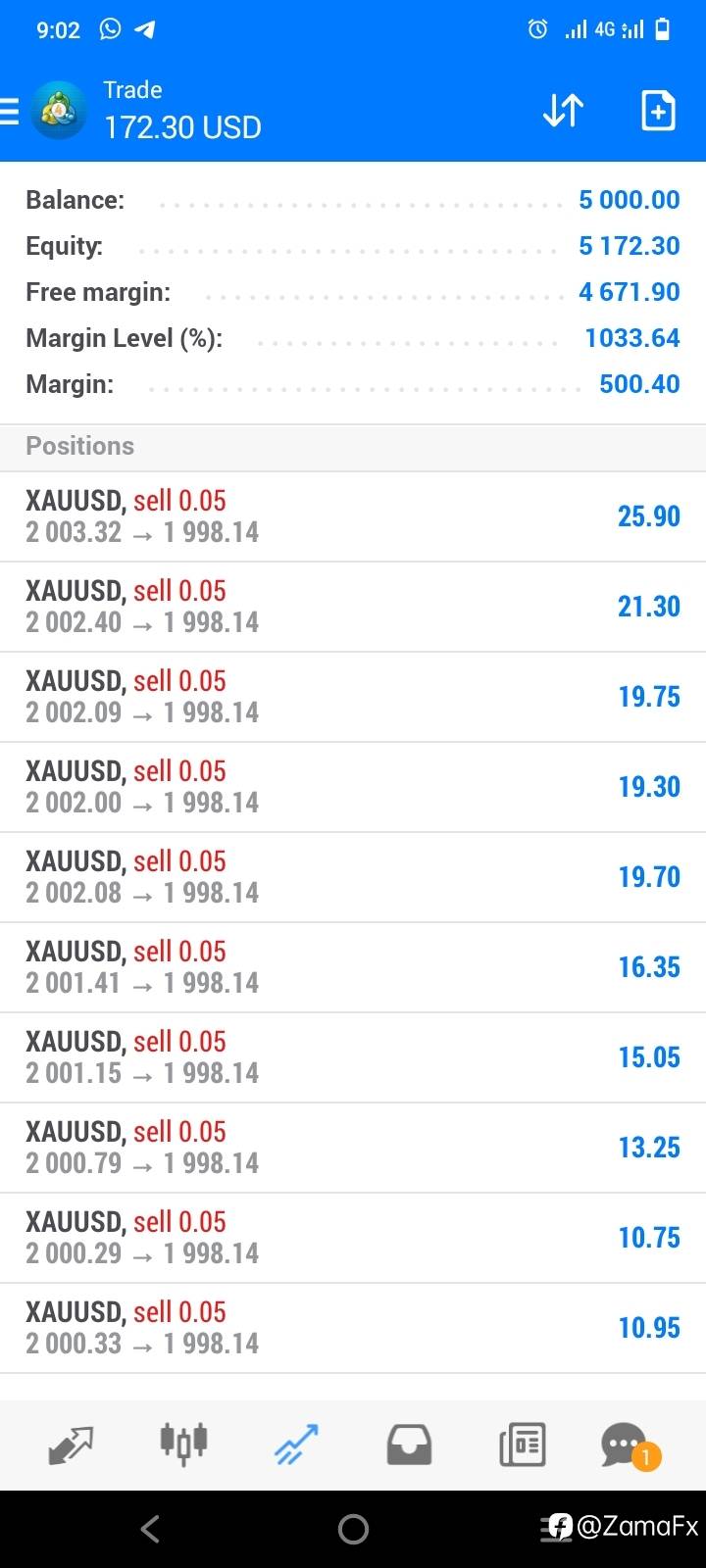Switch to the News tab
Image resolution: width=706 pixels, height=1568 pixels.
pyautogui.click(x=523, y=1445)
